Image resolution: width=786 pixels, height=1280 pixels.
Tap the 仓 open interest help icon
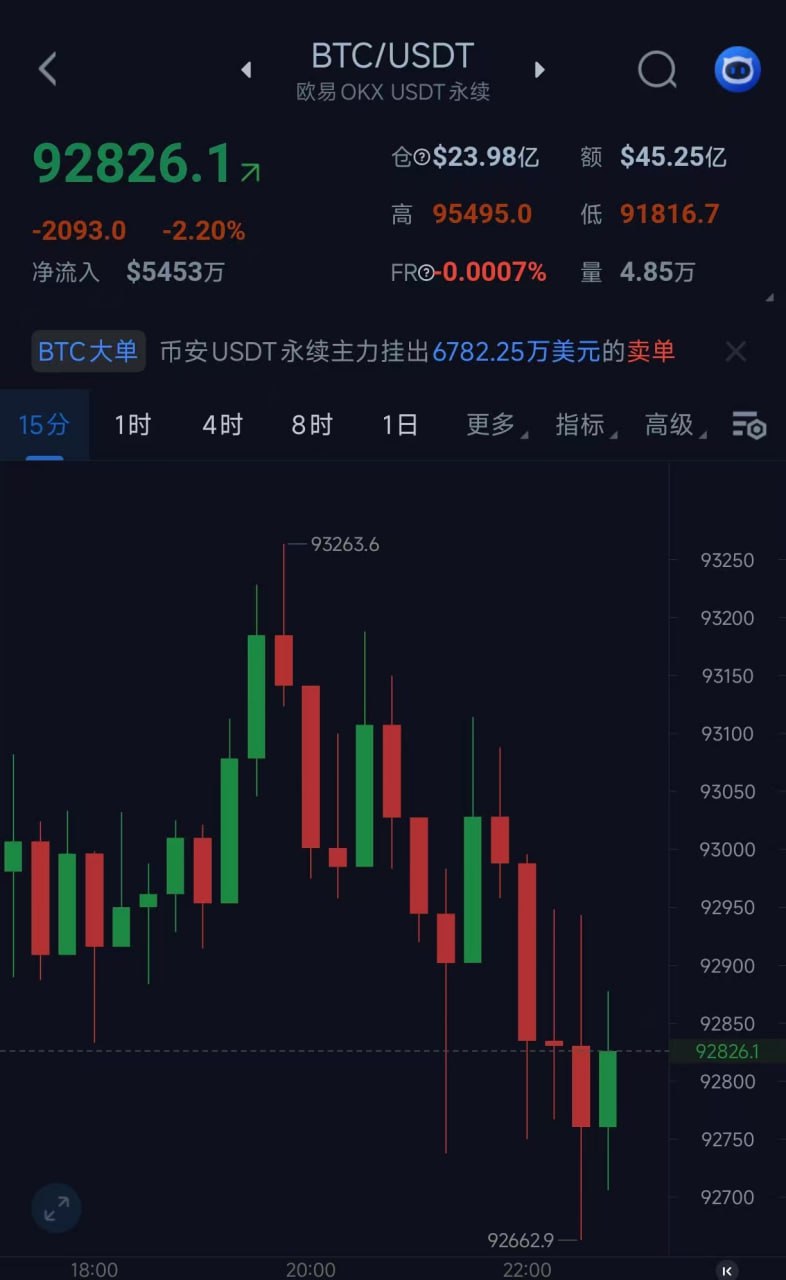[422, 157]
